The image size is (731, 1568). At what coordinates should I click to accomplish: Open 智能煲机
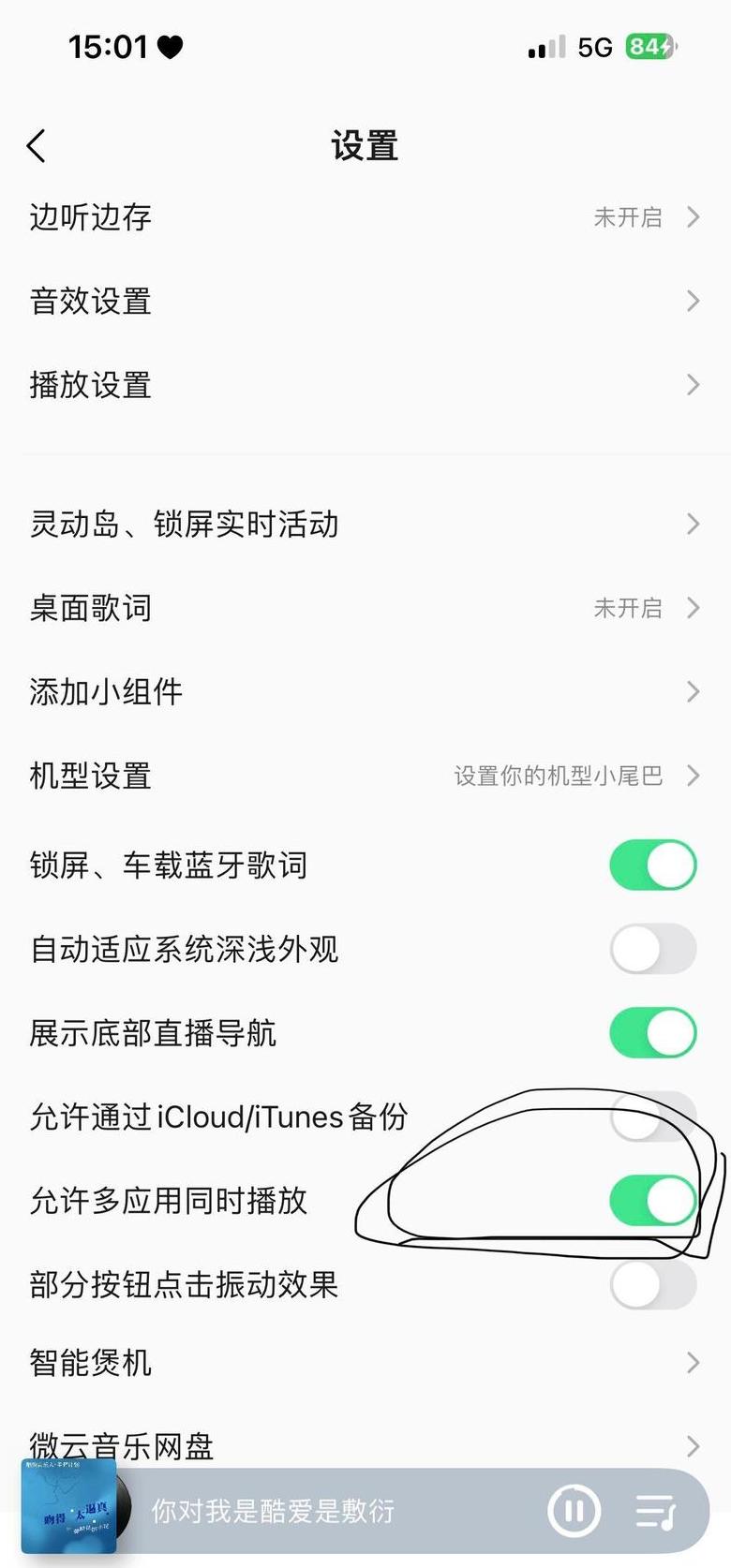pos(364,1363)
